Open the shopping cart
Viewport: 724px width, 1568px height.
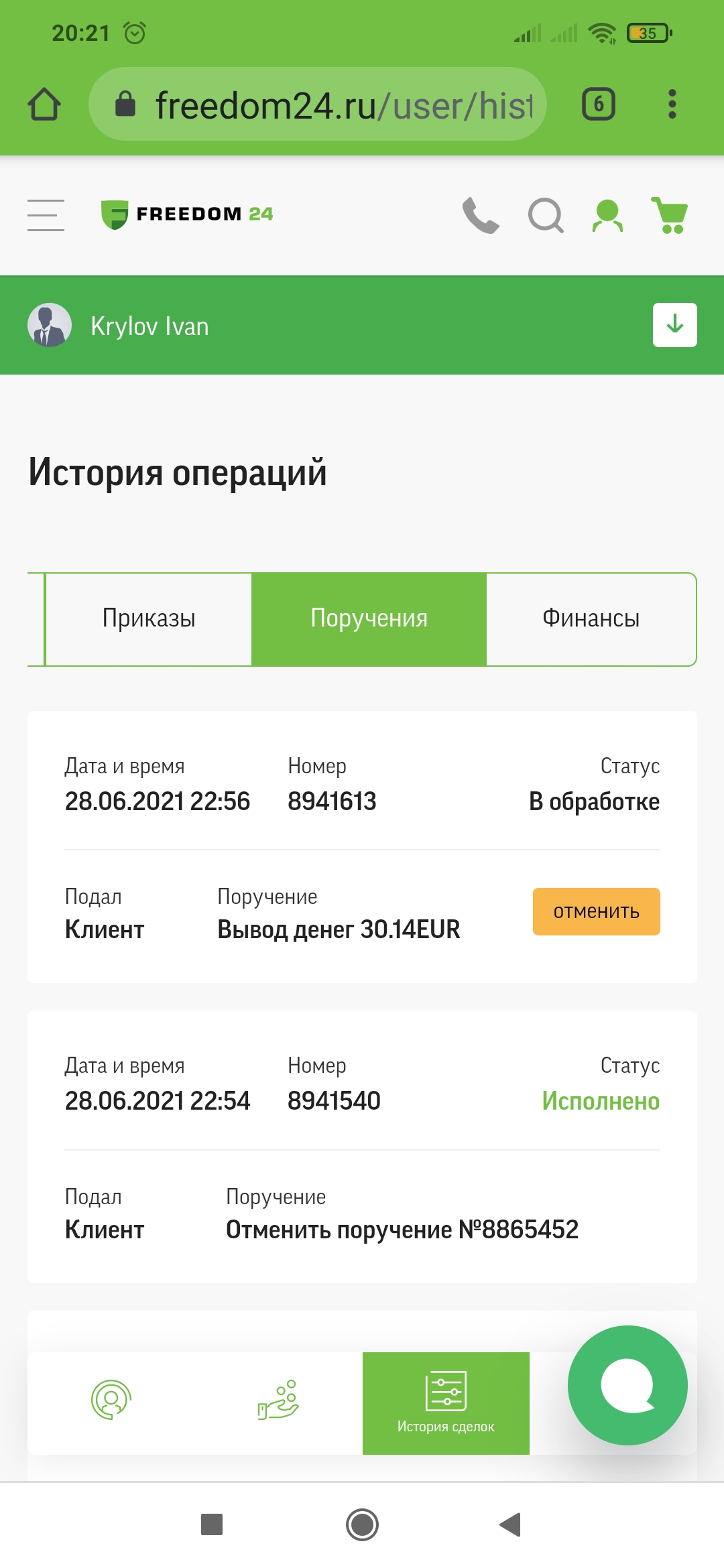pos(670,215)
